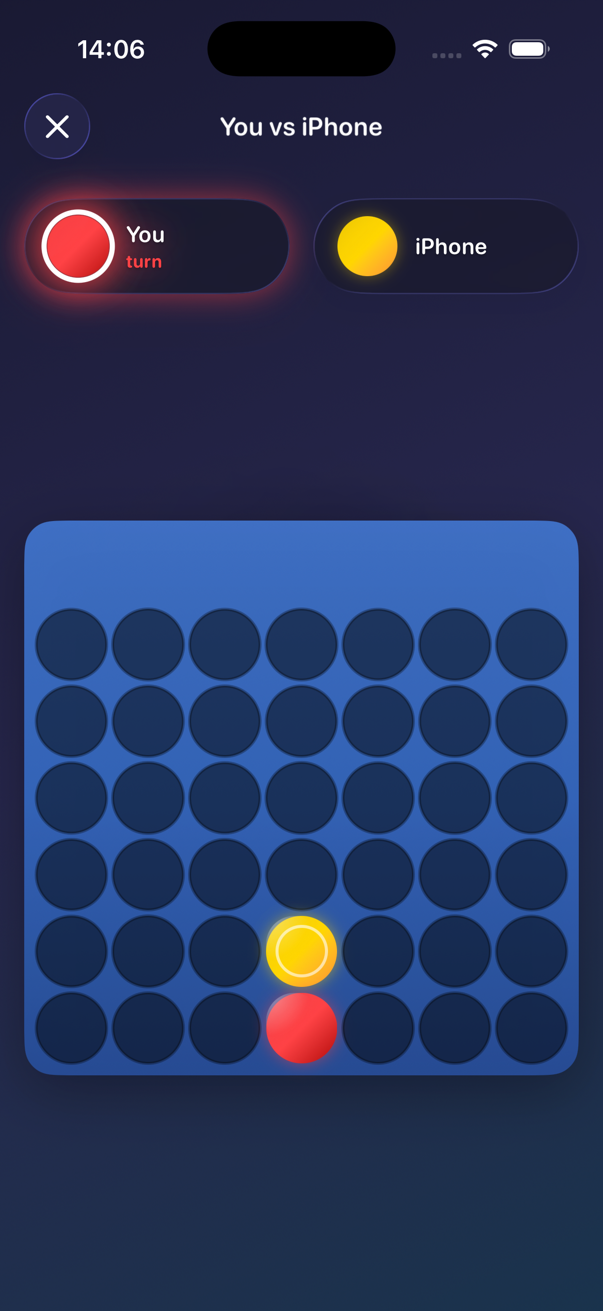The width and height of the screenshot is (603, 1311).
Task: Tap the empty slot immediately left of the red disc
Action: click(x=225, y=1027)
